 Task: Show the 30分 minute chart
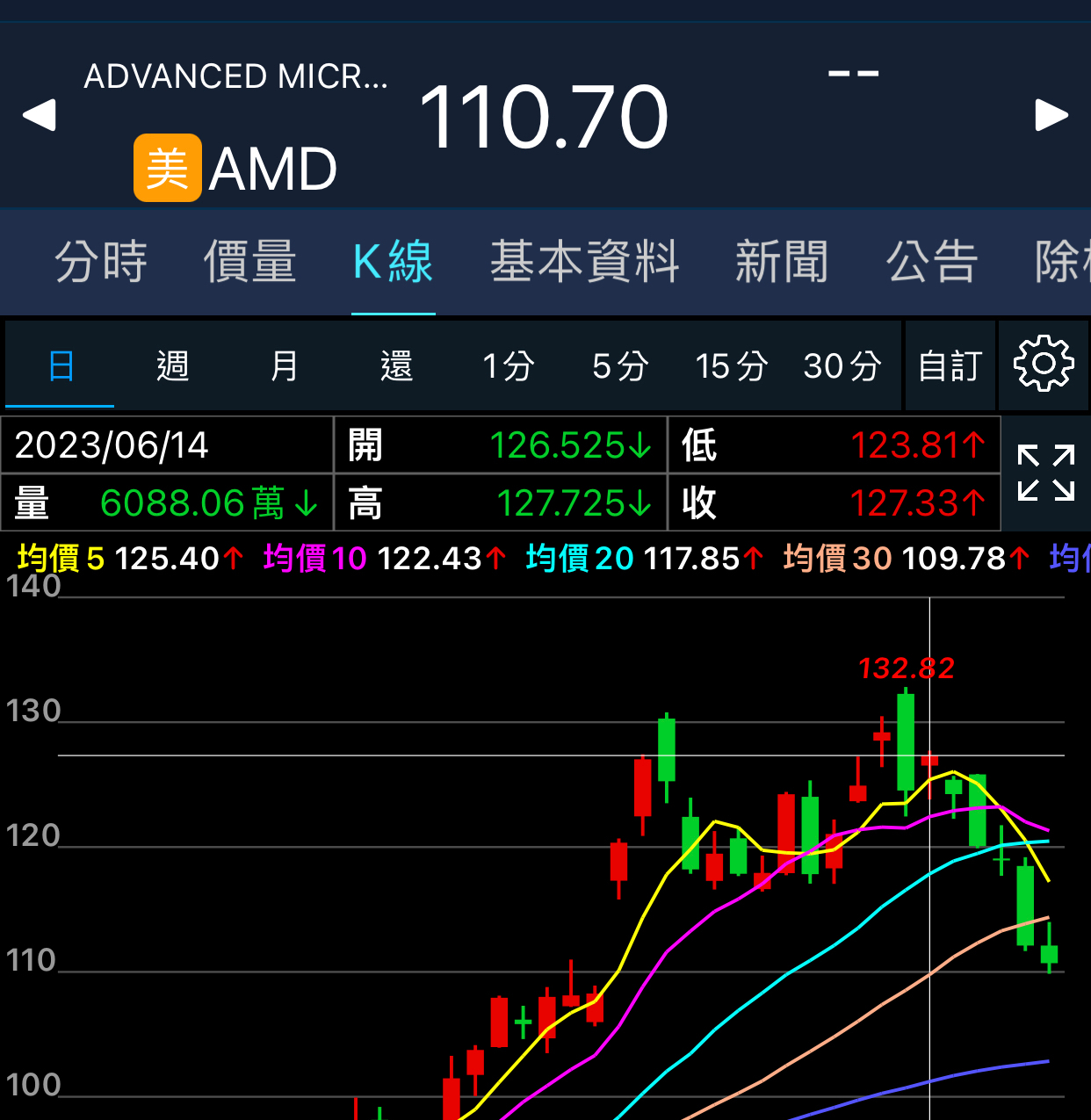click(x=842, y=365)
